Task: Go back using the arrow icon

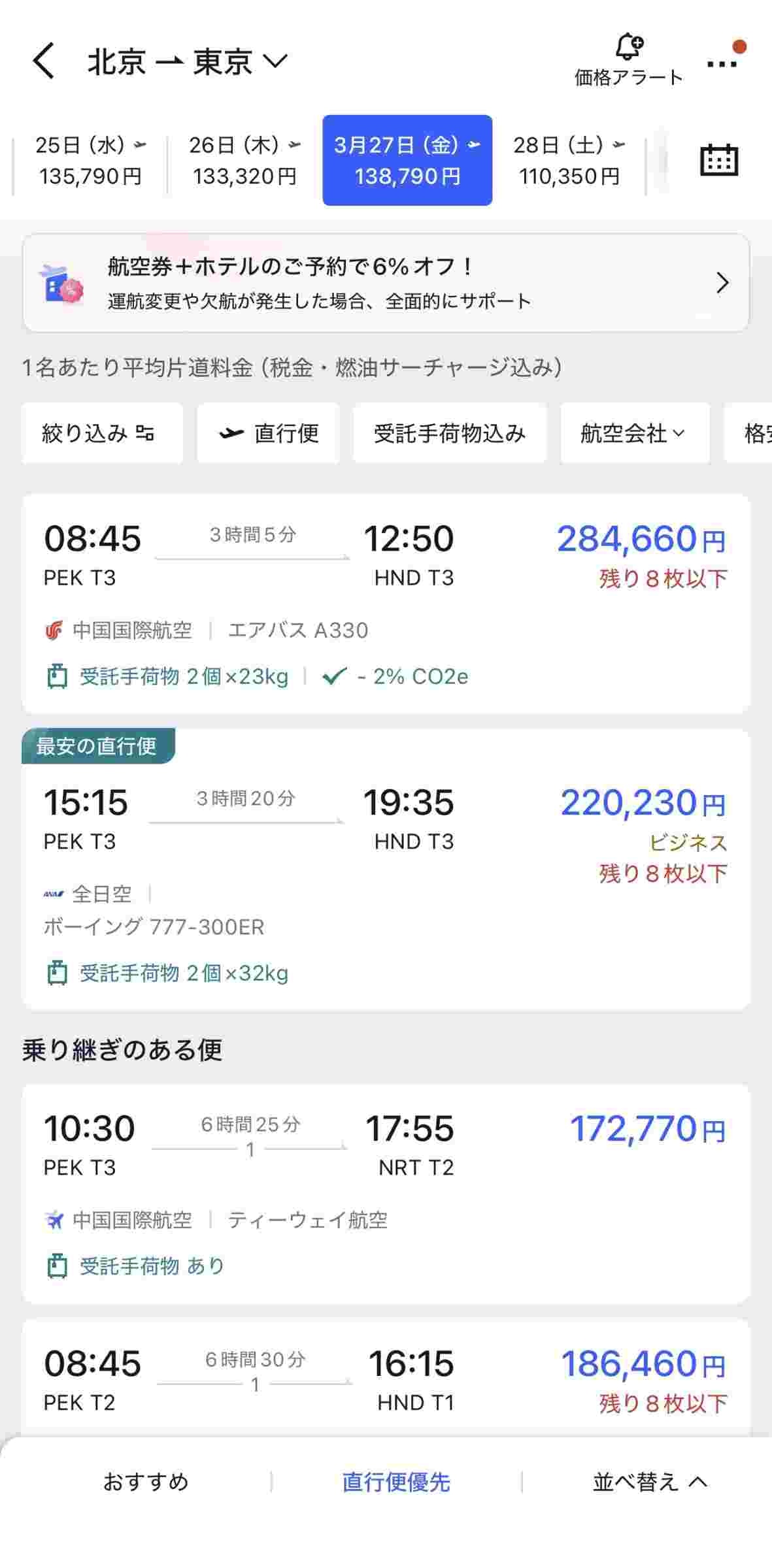Action: tap(43, 61)
